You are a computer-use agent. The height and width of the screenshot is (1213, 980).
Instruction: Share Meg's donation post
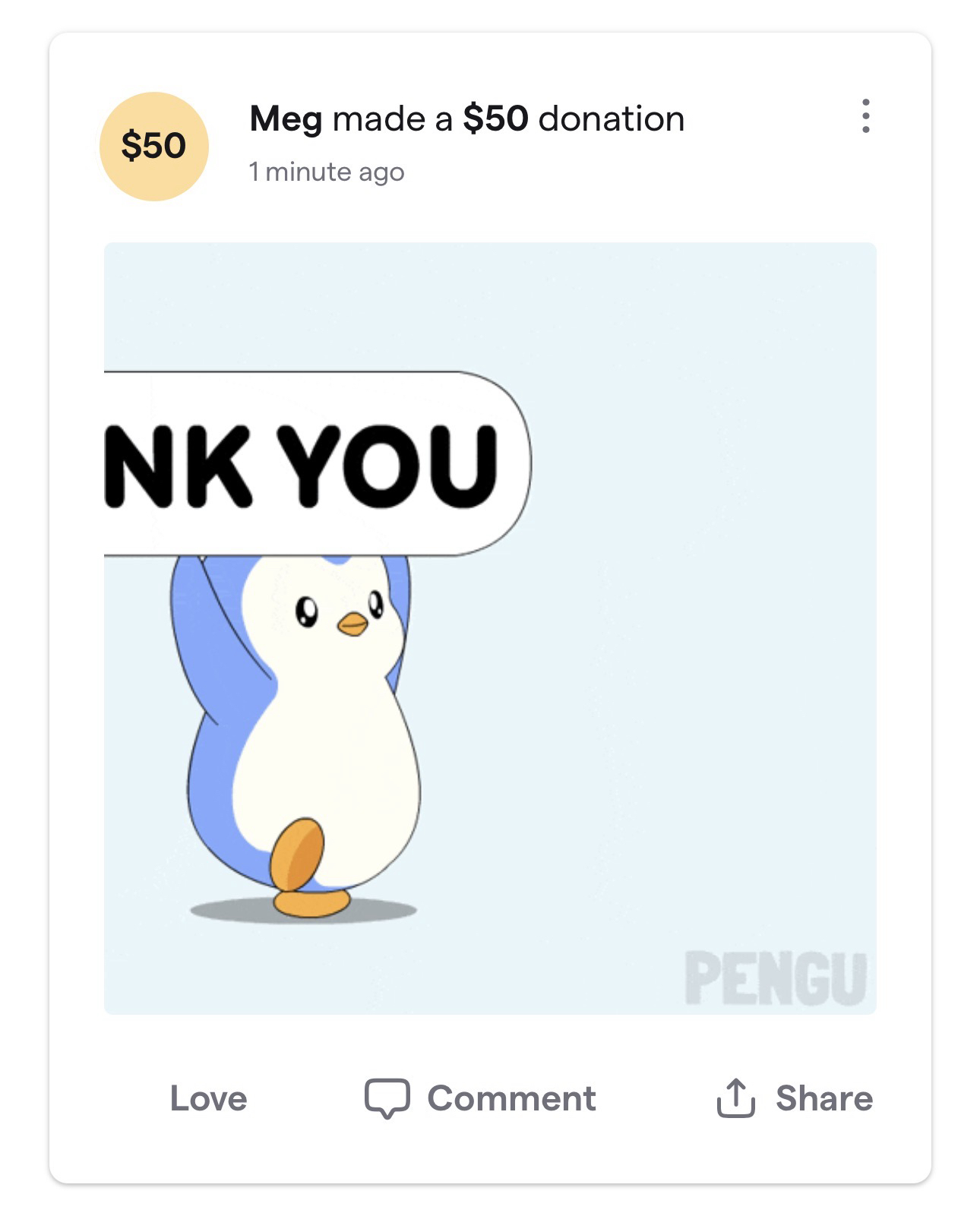coord(795,1098)
